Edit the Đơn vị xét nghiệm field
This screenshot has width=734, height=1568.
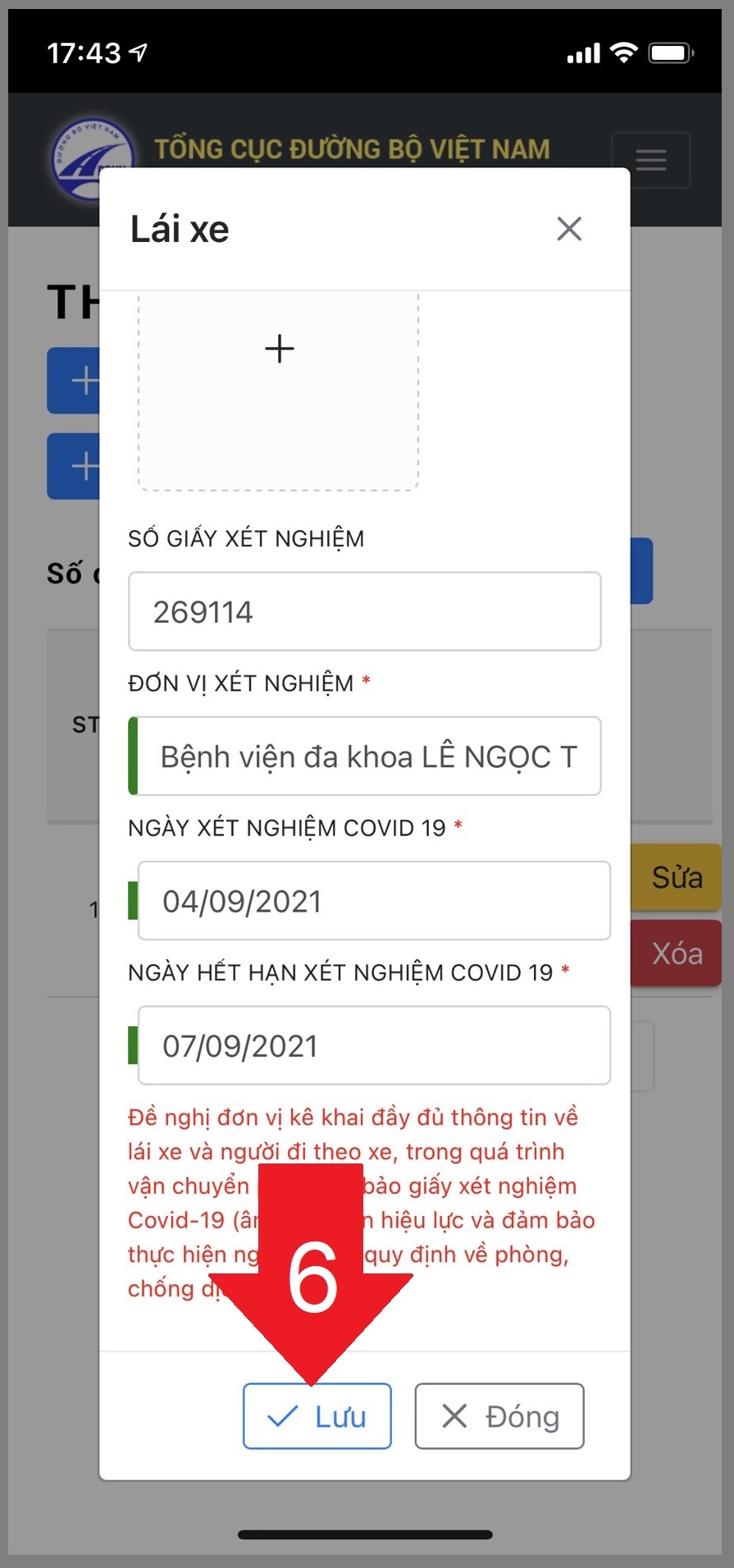click(x=365, y=756)
